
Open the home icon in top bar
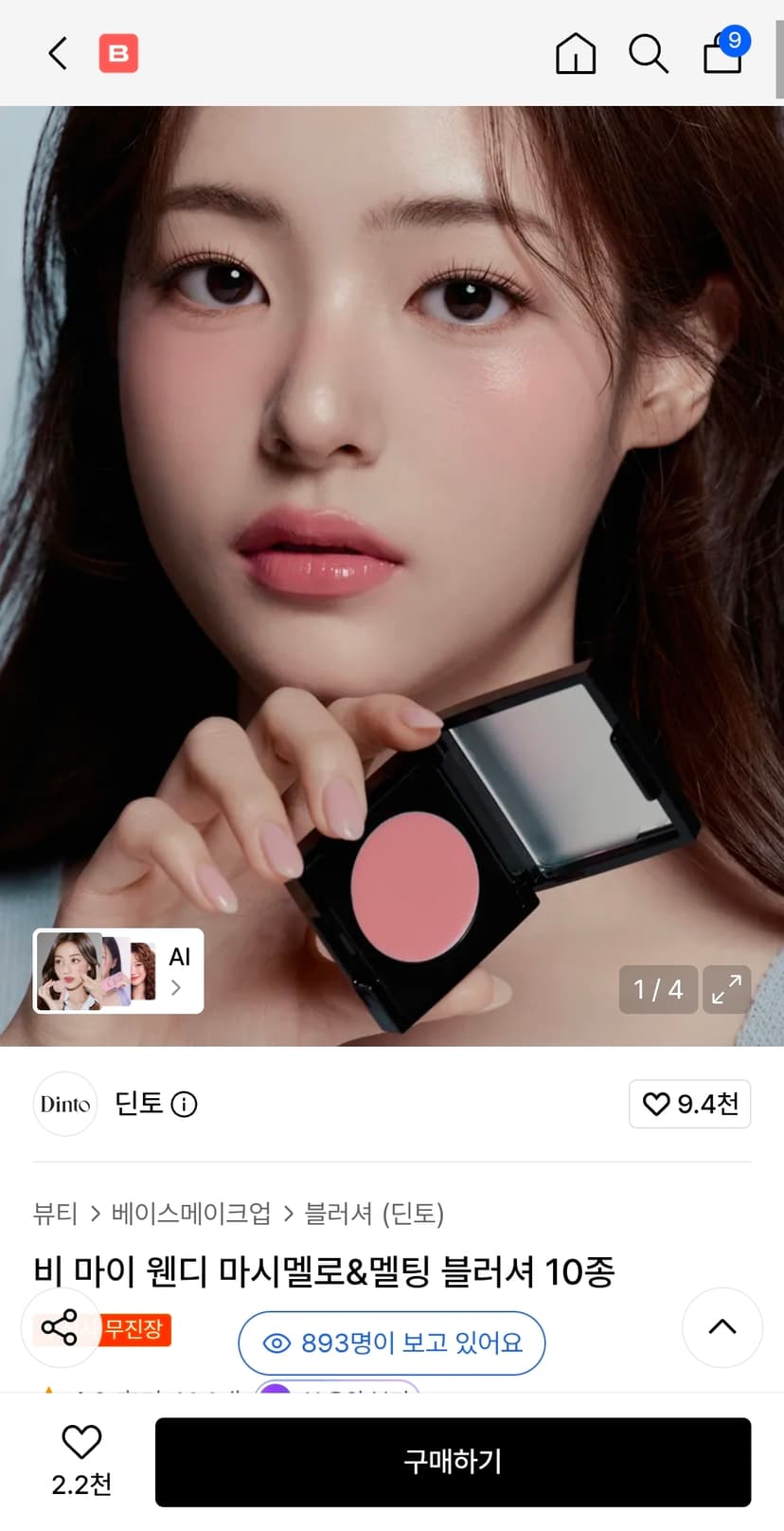pyautogui.click(x=576, y=54)
